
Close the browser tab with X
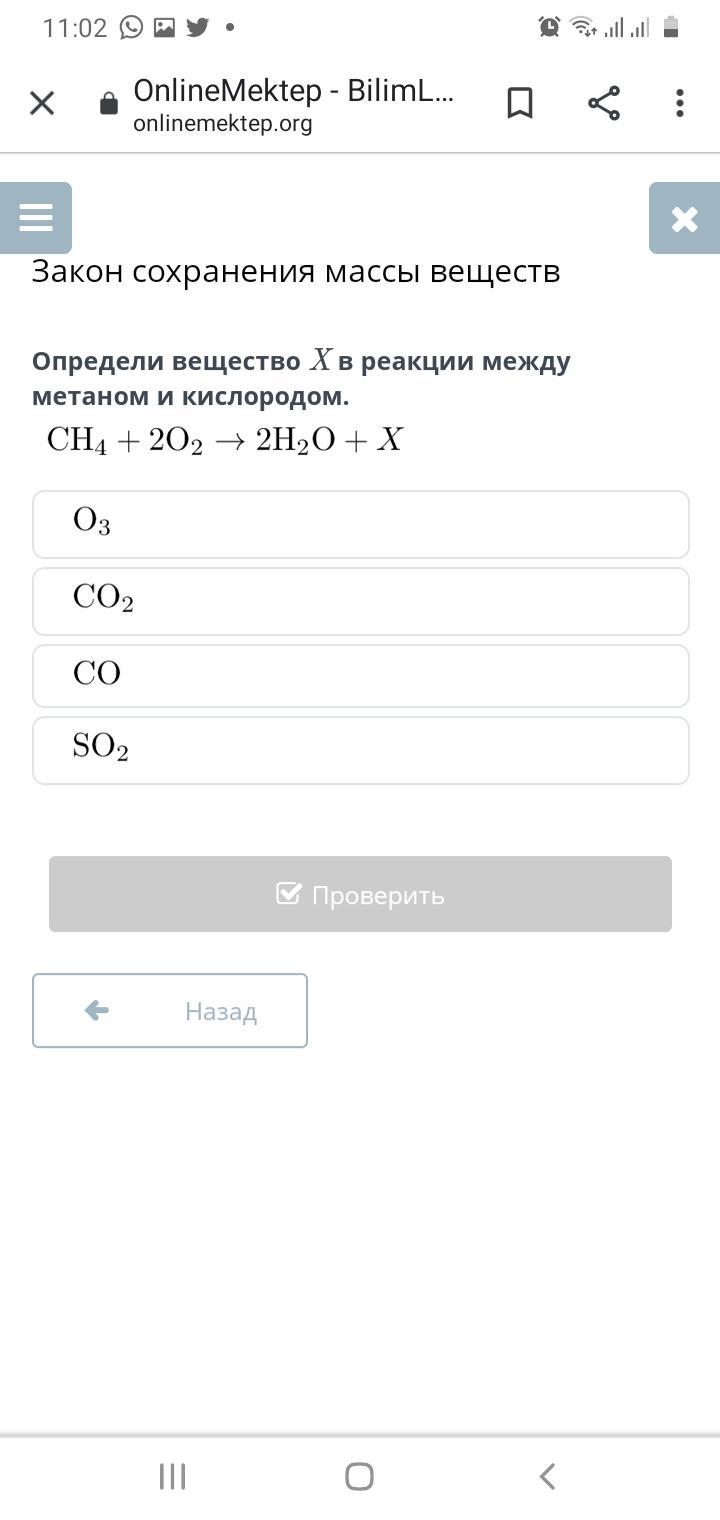point(42,103)
